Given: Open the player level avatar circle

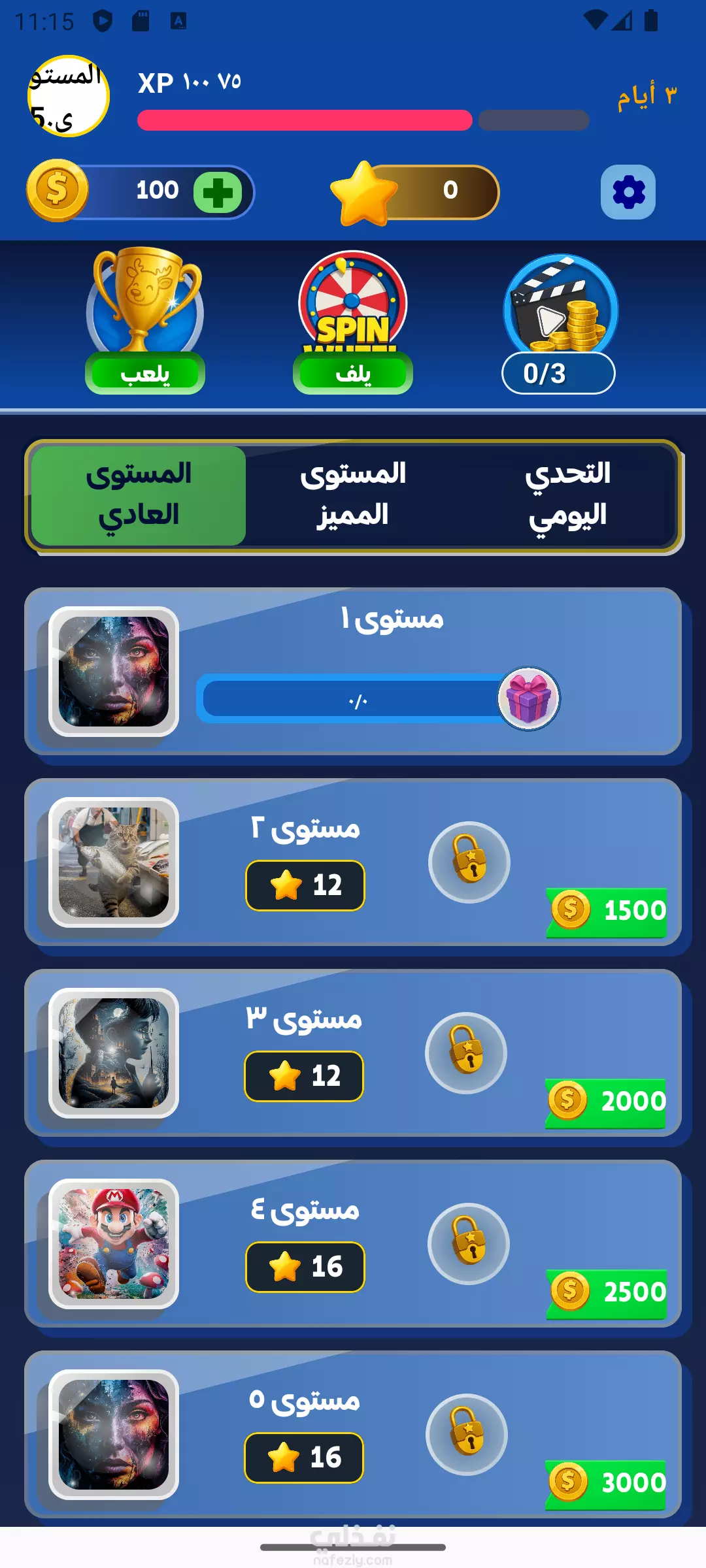Looking at the screenshot, I should pyautogui.click(x=68, y=96).
